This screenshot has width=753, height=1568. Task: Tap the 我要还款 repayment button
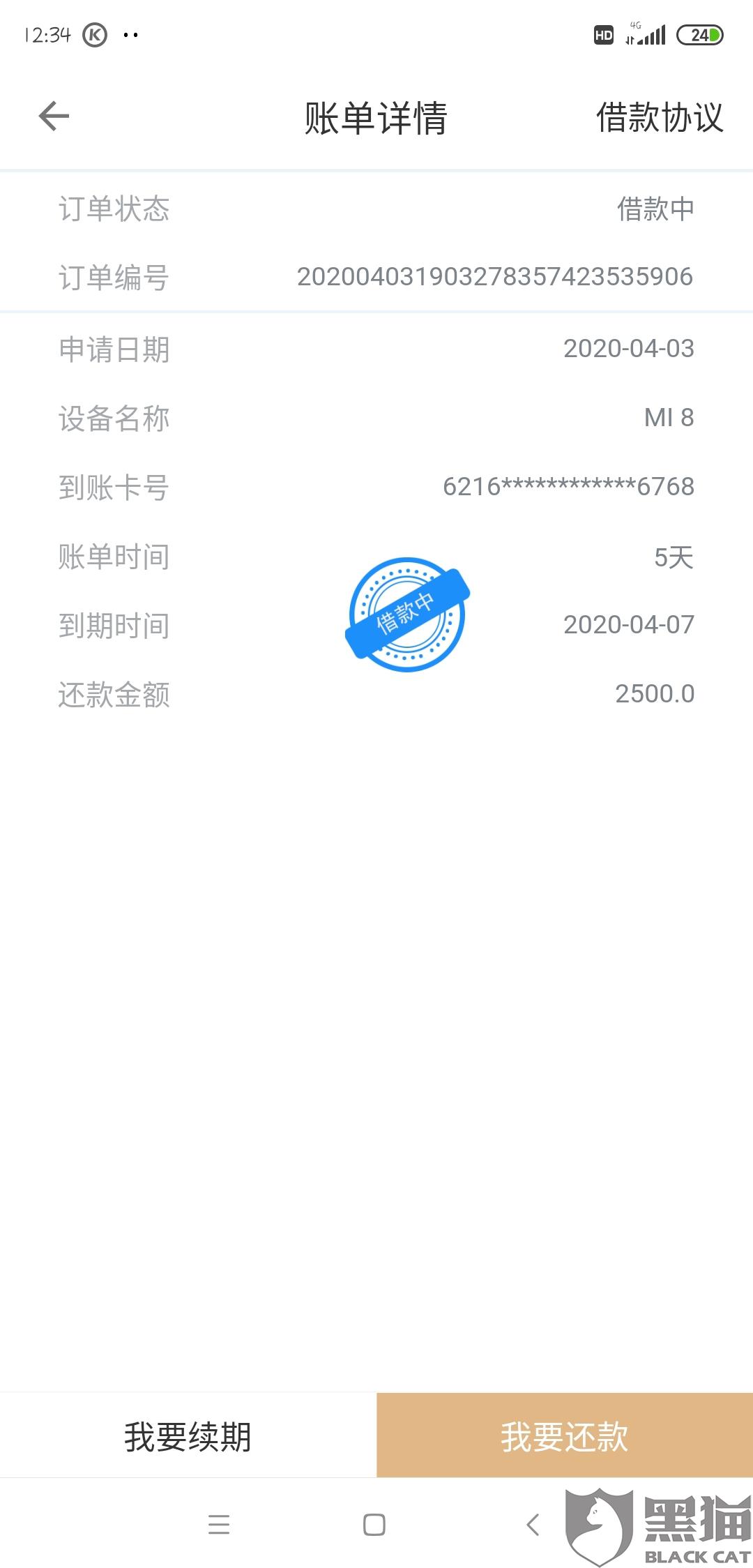tap(565, 1436)
